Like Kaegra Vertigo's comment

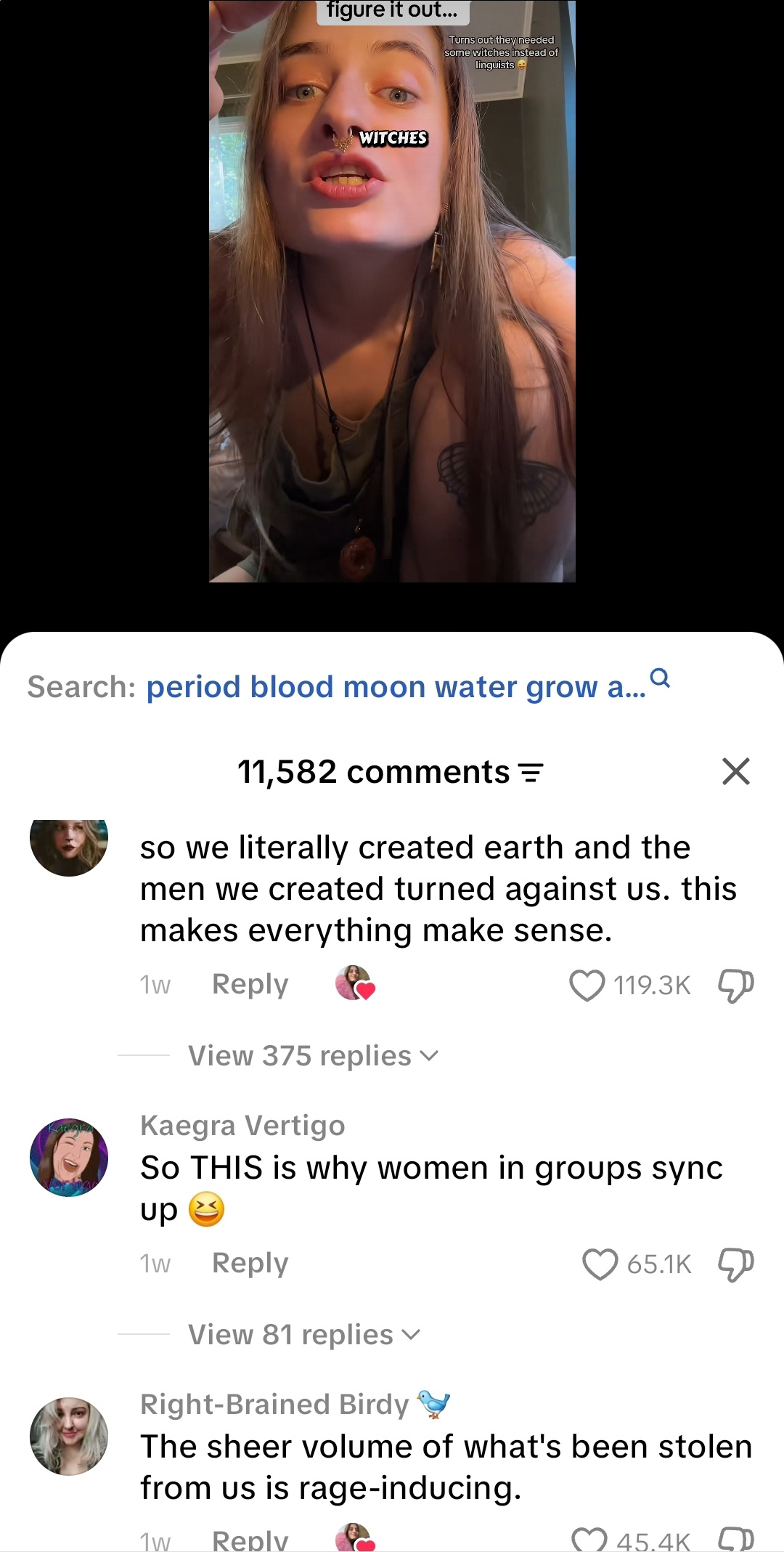tap(600, 1264)
